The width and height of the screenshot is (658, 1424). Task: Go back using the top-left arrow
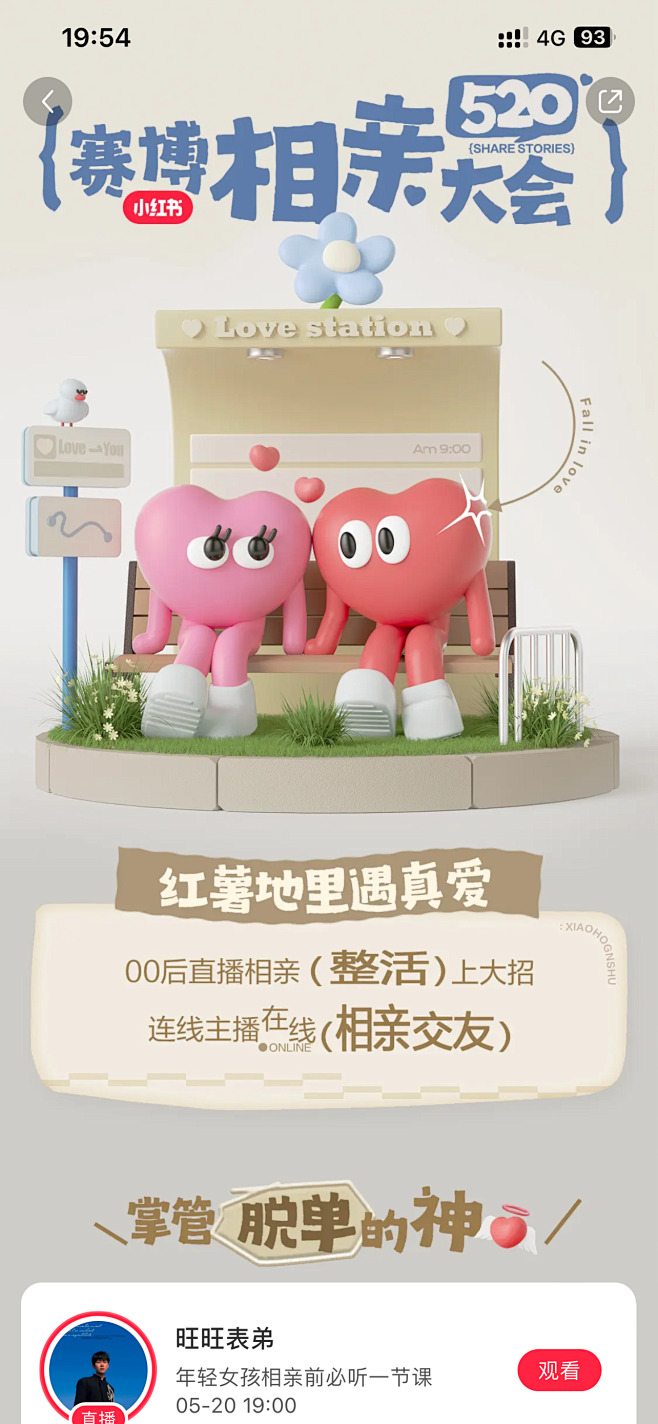pyautogui.click(x=47, y=101)
